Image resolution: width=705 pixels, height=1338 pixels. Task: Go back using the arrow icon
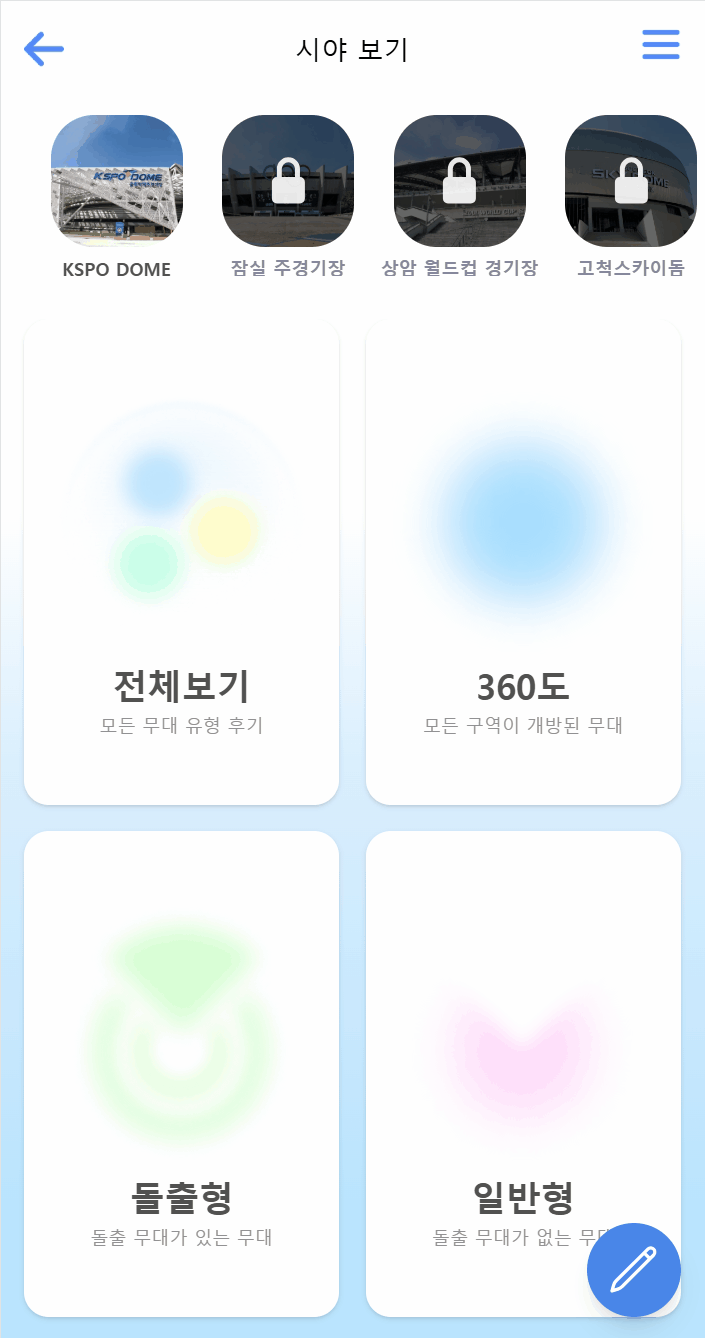[44, 48]
